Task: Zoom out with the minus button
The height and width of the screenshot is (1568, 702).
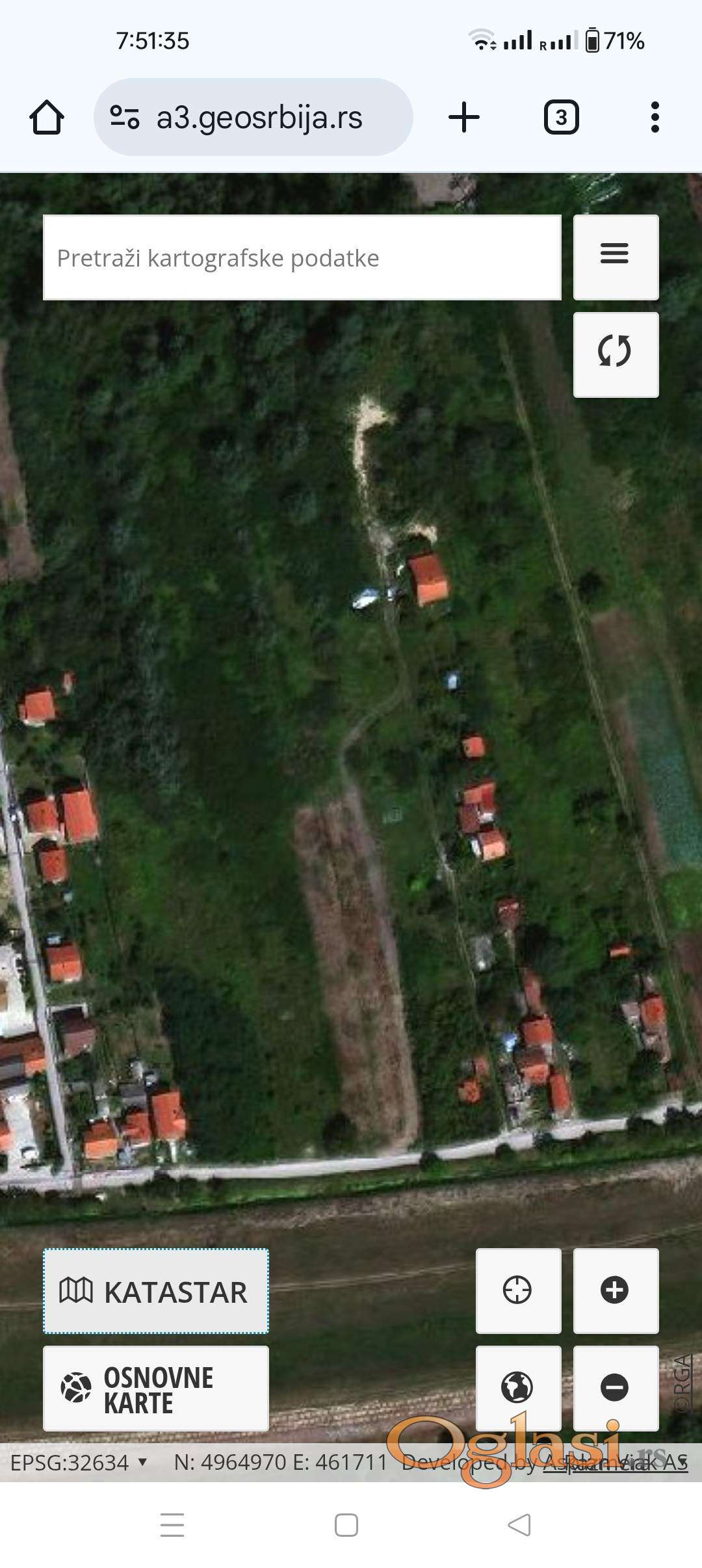Action: [x=615, y=1387]
